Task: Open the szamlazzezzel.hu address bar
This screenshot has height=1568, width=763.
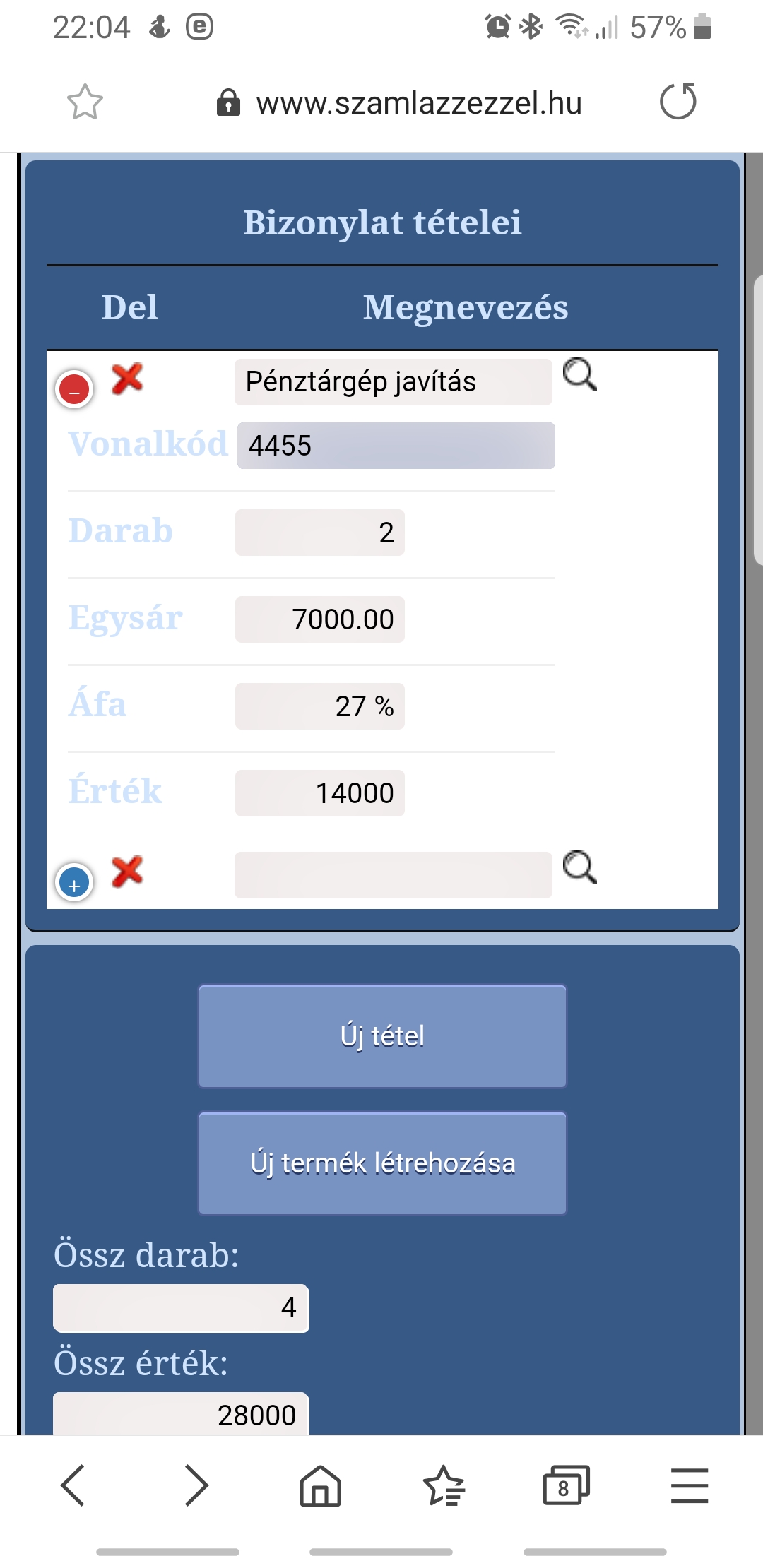Action: [418, 103]
